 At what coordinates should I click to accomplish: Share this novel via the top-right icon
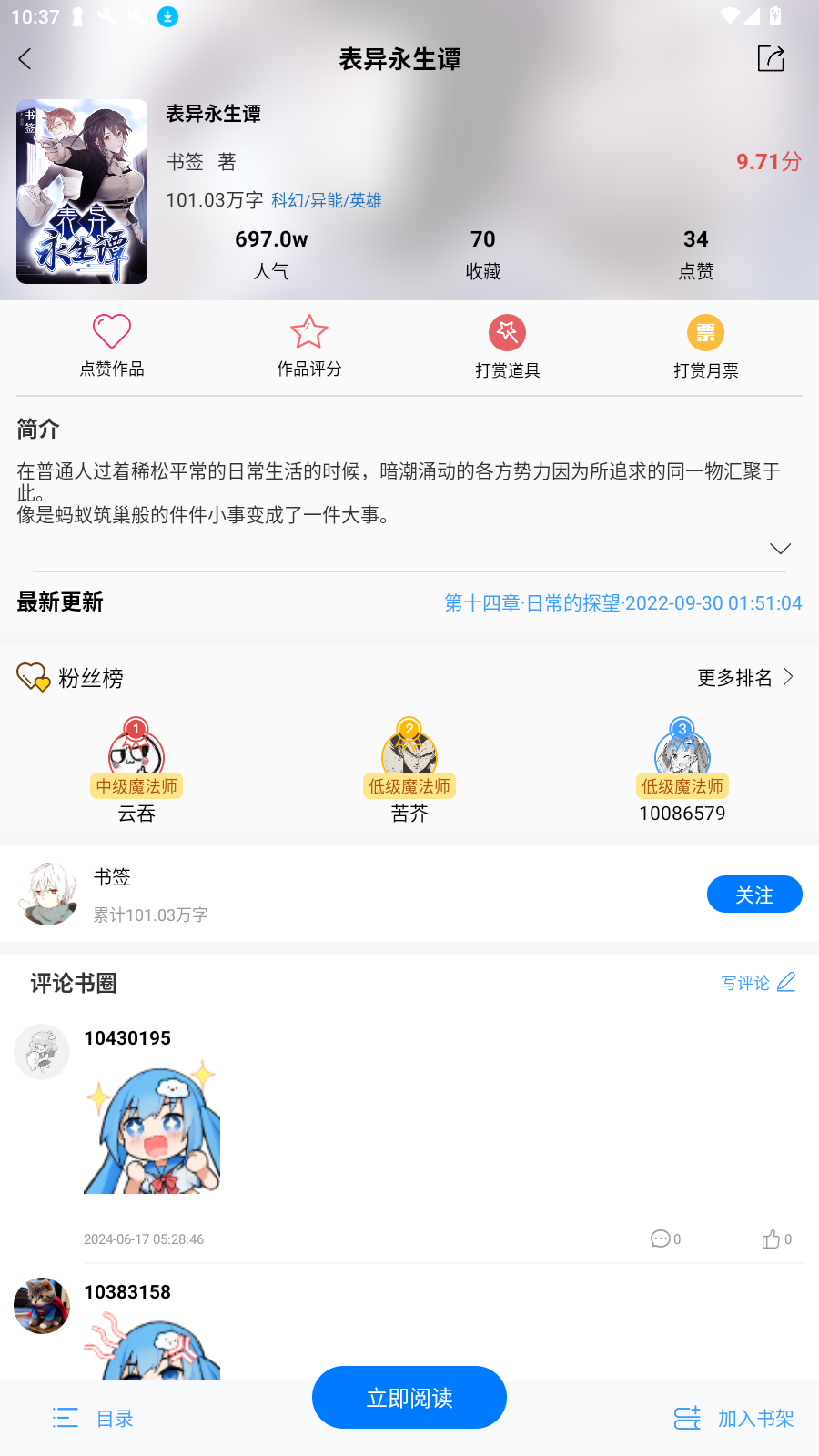(771, 59)
